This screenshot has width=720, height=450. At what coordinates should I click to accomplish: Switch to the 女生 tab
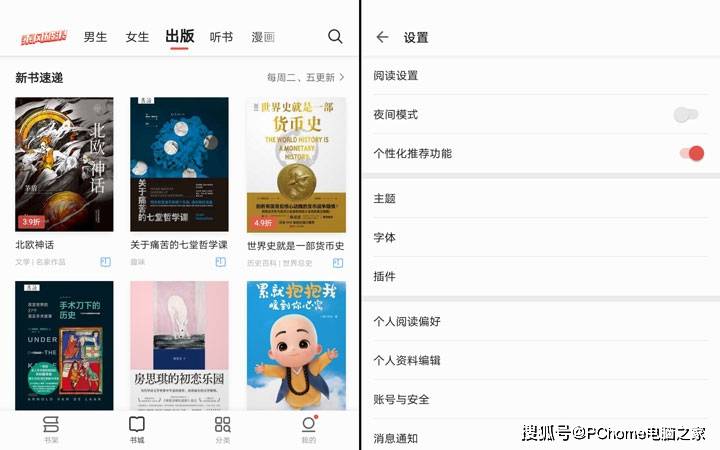point(137,37)
